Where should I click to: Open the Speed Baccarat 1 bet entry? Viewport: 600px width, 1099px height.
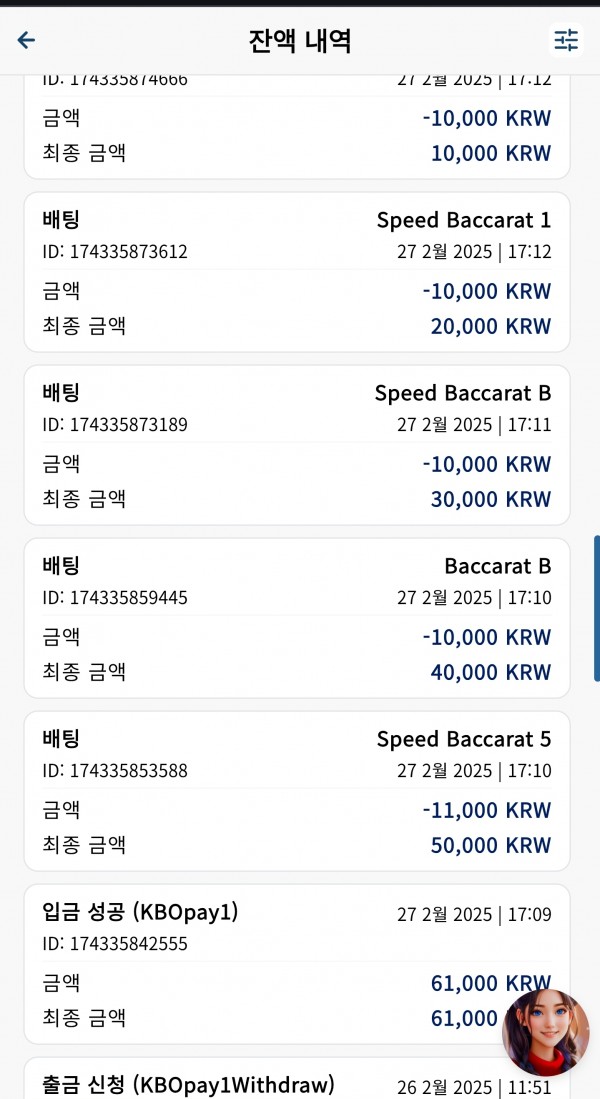(x=297, y=272)
